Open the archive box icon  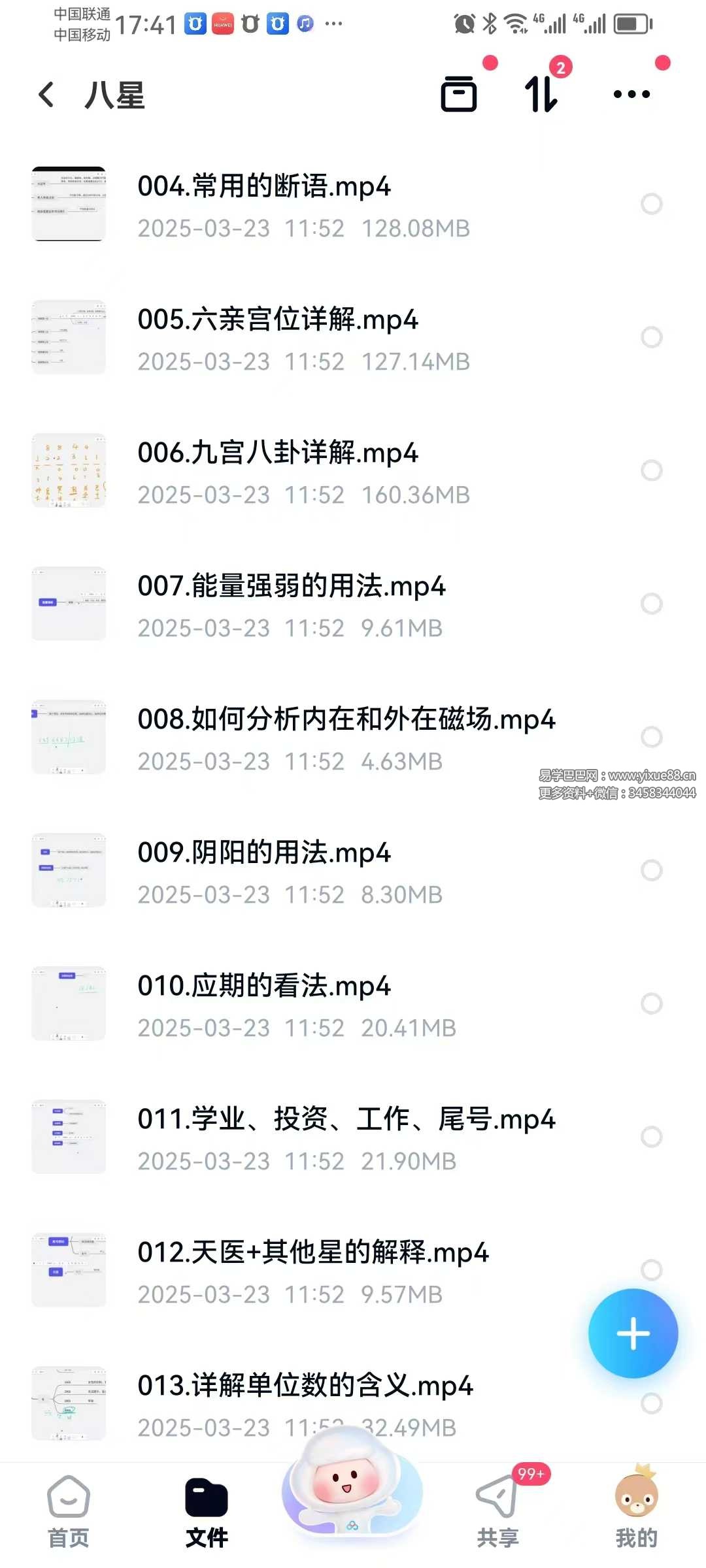tap(459, 94)
